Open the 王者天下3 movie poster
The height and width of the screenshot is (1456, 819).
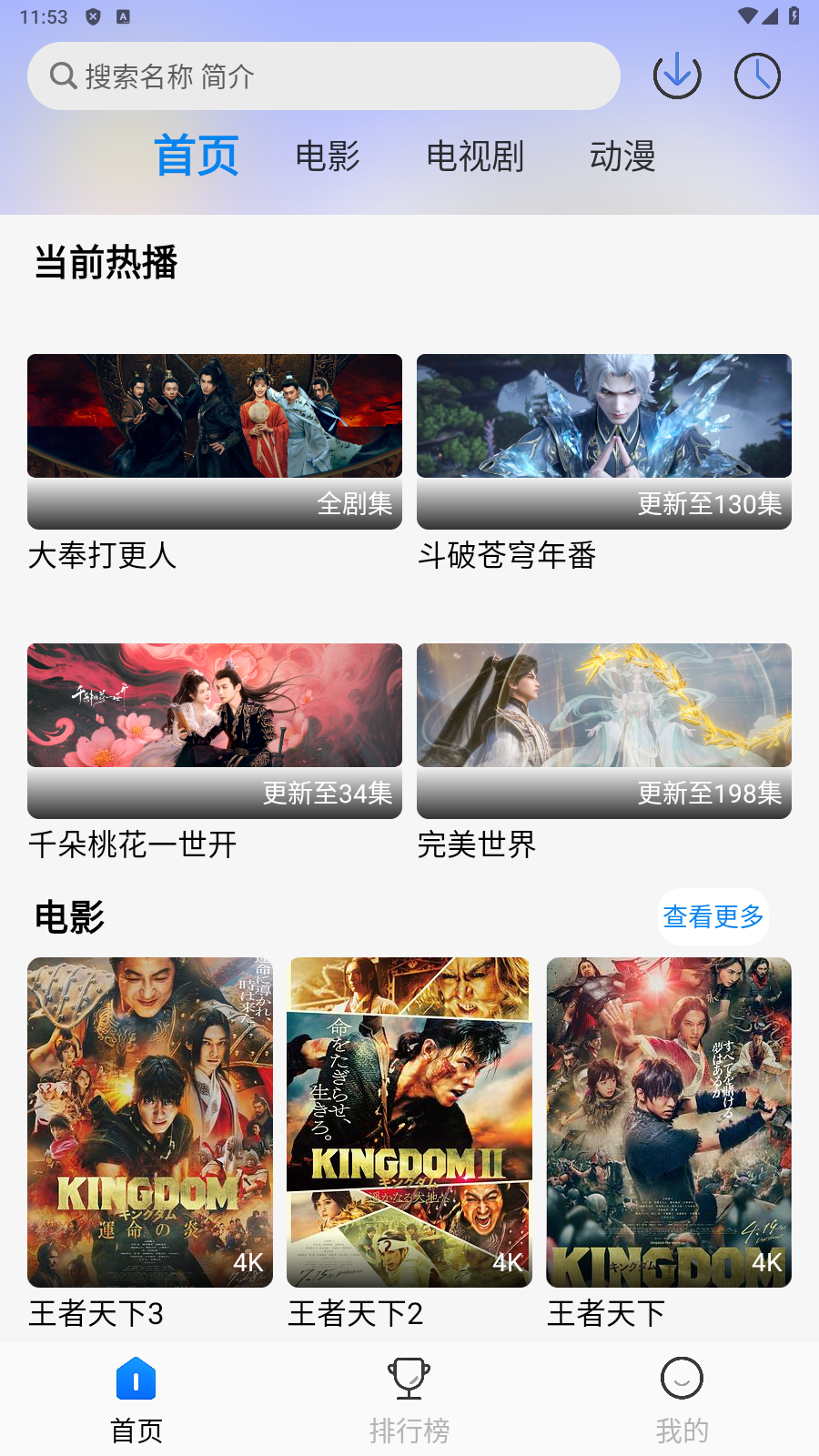tap(150, 1121)
